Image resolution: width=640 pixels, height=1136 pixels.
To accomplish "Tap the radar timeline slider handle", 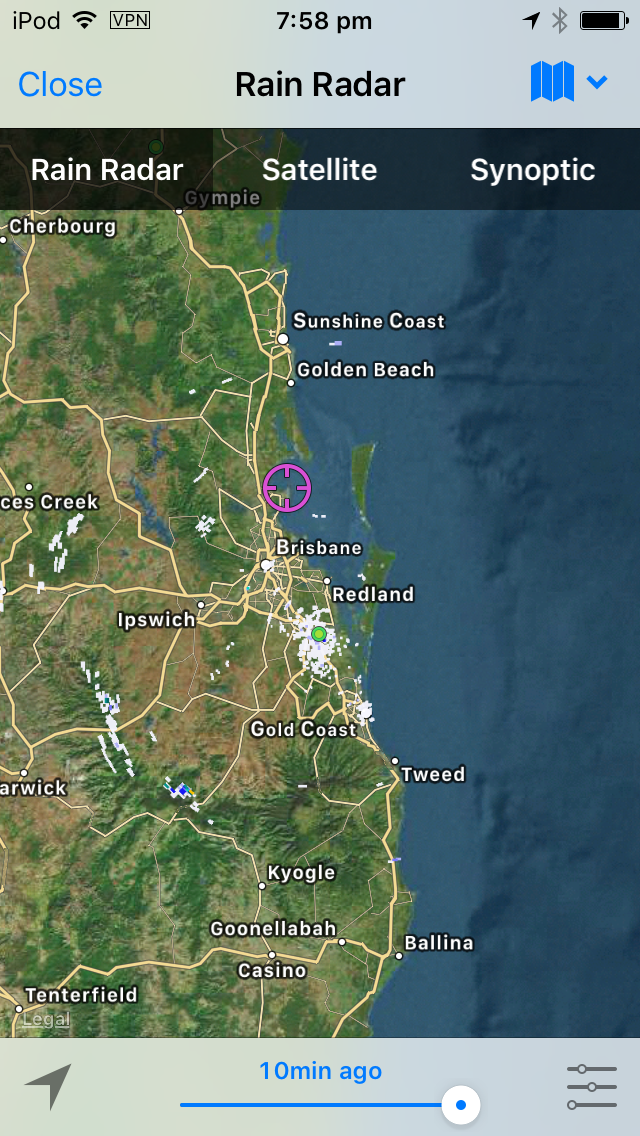I will pos(460,1105).
